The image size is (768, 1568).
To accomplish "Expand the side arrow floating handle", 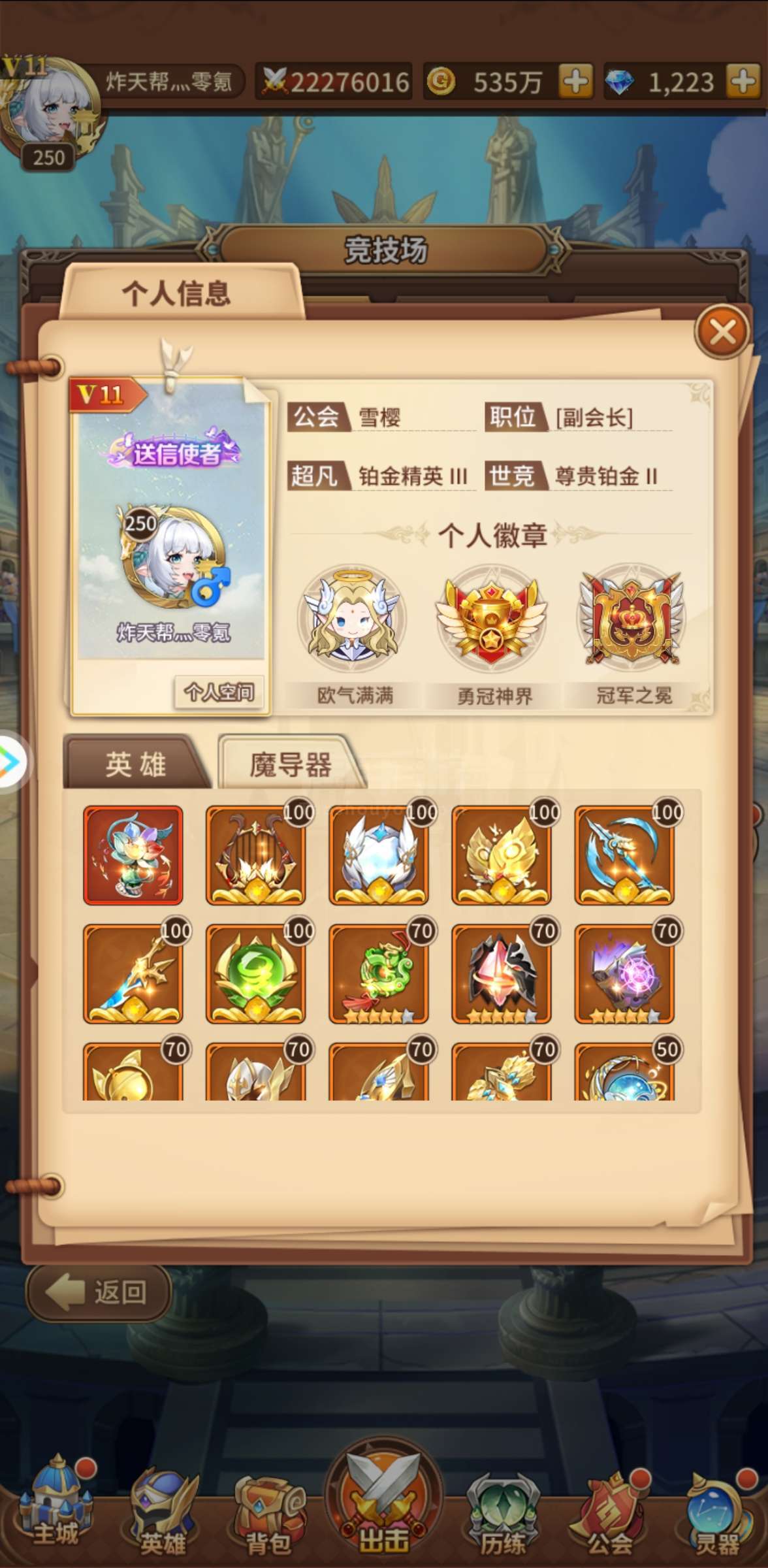I will click(x=12, y=762).
